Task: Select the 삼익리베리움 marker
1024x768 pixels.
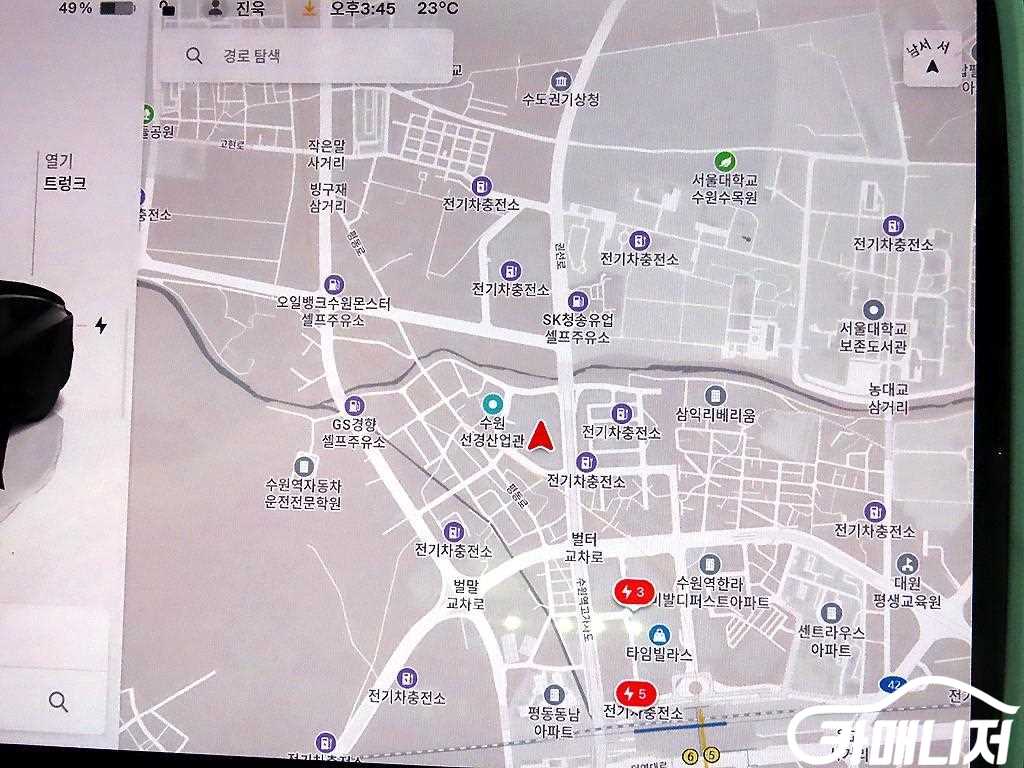Action: pos(715,396)
